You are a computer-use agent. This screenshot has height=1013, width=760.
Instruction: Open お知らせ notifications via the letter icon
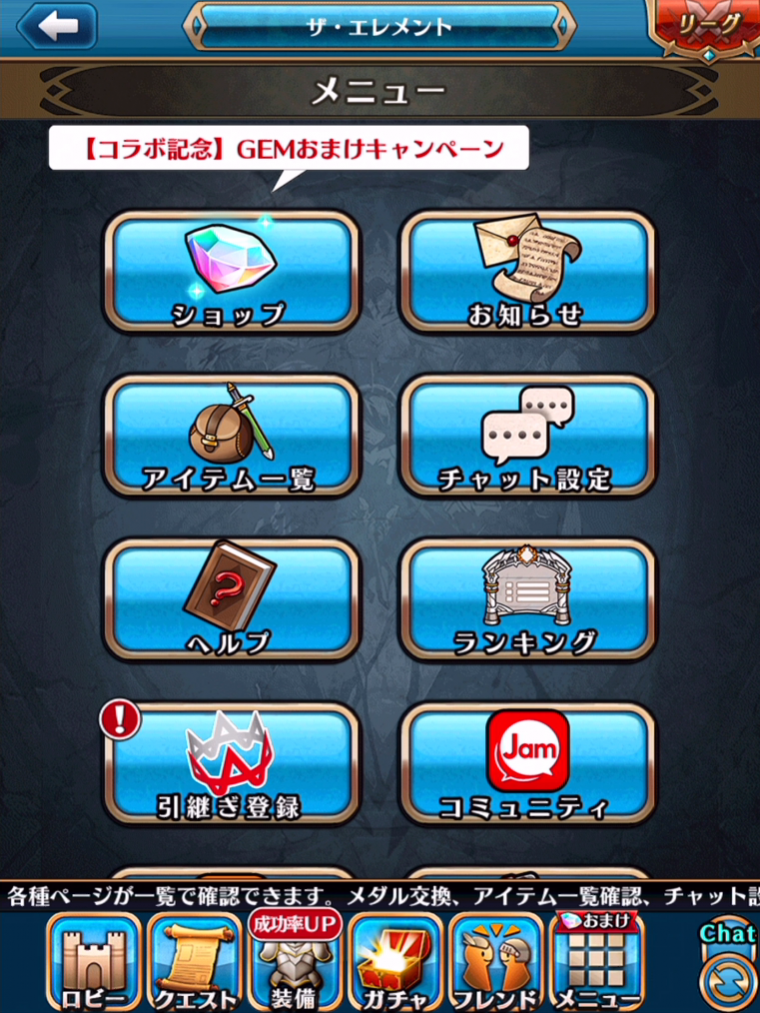528,270
